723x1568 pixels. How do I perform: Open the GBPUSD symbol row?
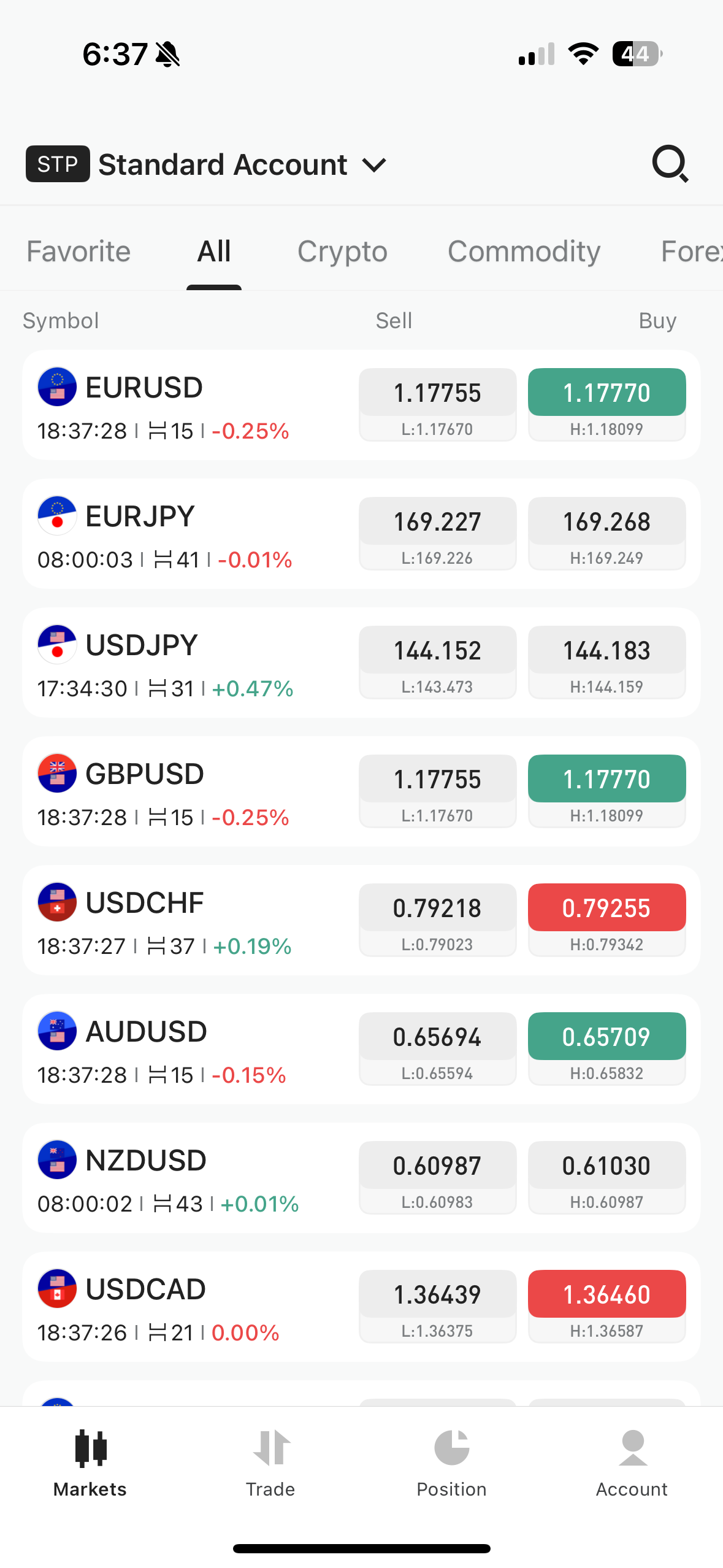pyautogui.click(x=361, y=791)
